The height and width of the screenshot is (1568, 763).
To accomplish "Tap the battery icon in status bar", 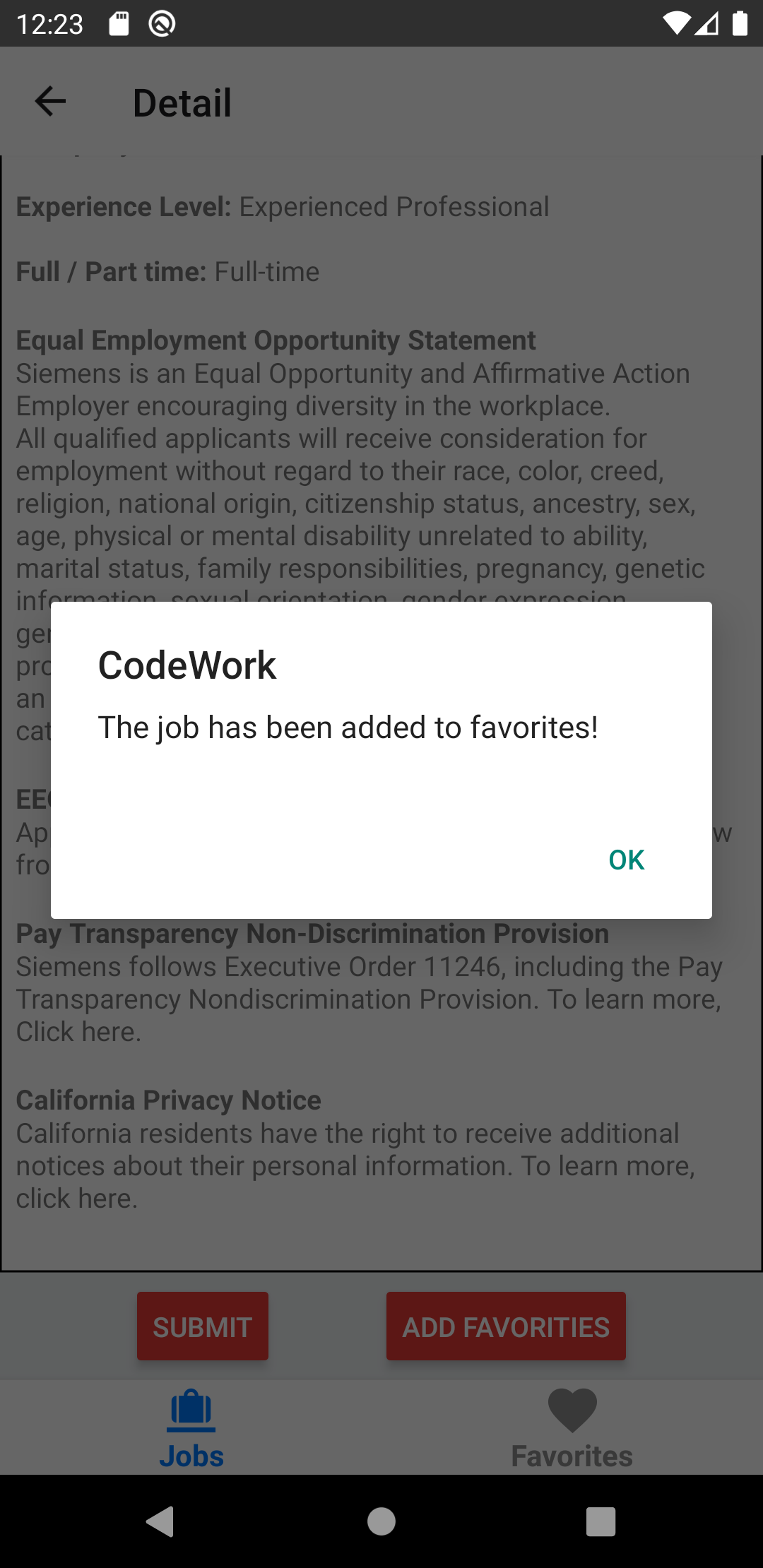I will tap(741, 23).
